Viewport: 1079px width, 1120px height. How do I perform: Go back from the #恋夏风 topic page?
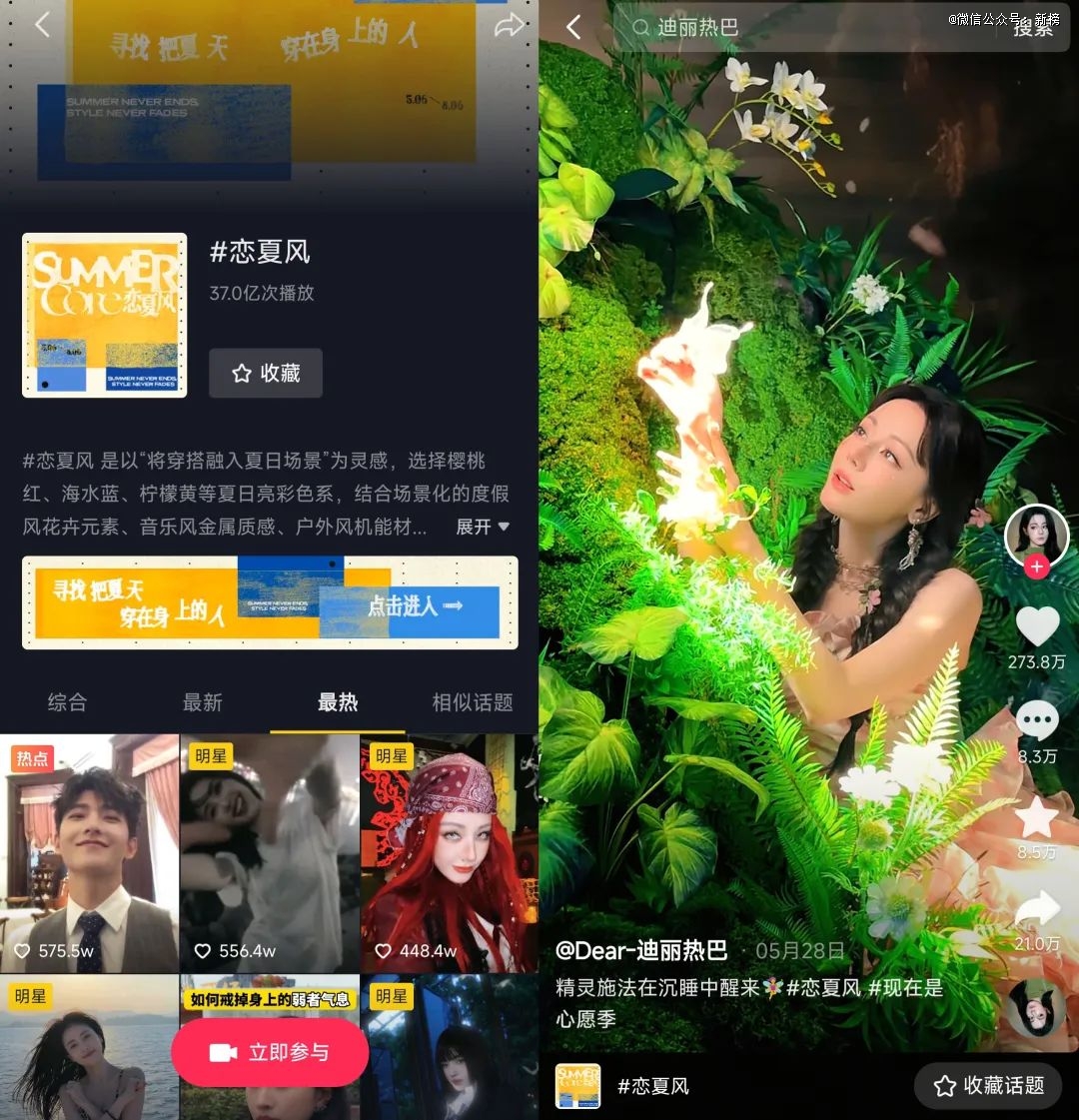click(x=42, y=26)
